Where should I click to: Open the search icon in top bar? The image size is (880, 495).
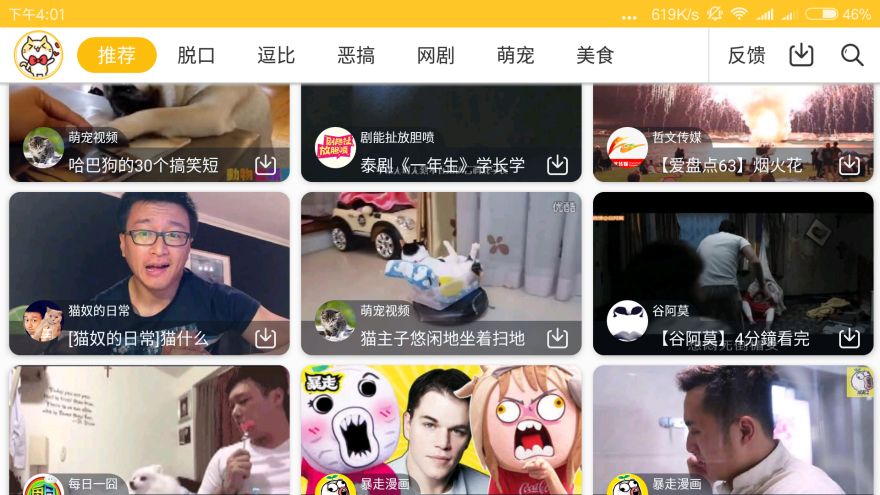click(x=852, y=55)
